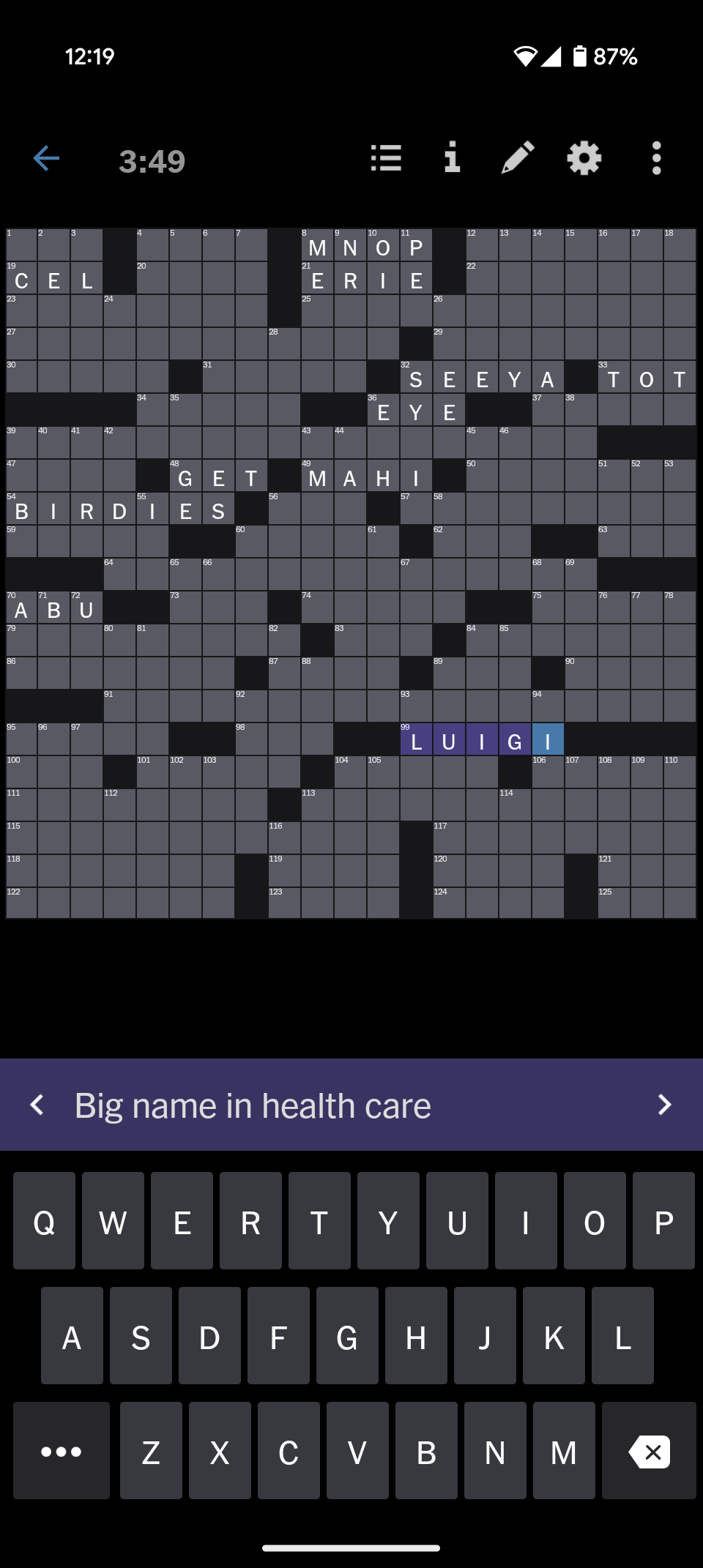This screenshot has height=1568, width=703.
Task: Open more keys with ellipsis button
Action: [x=62, y=1450]
